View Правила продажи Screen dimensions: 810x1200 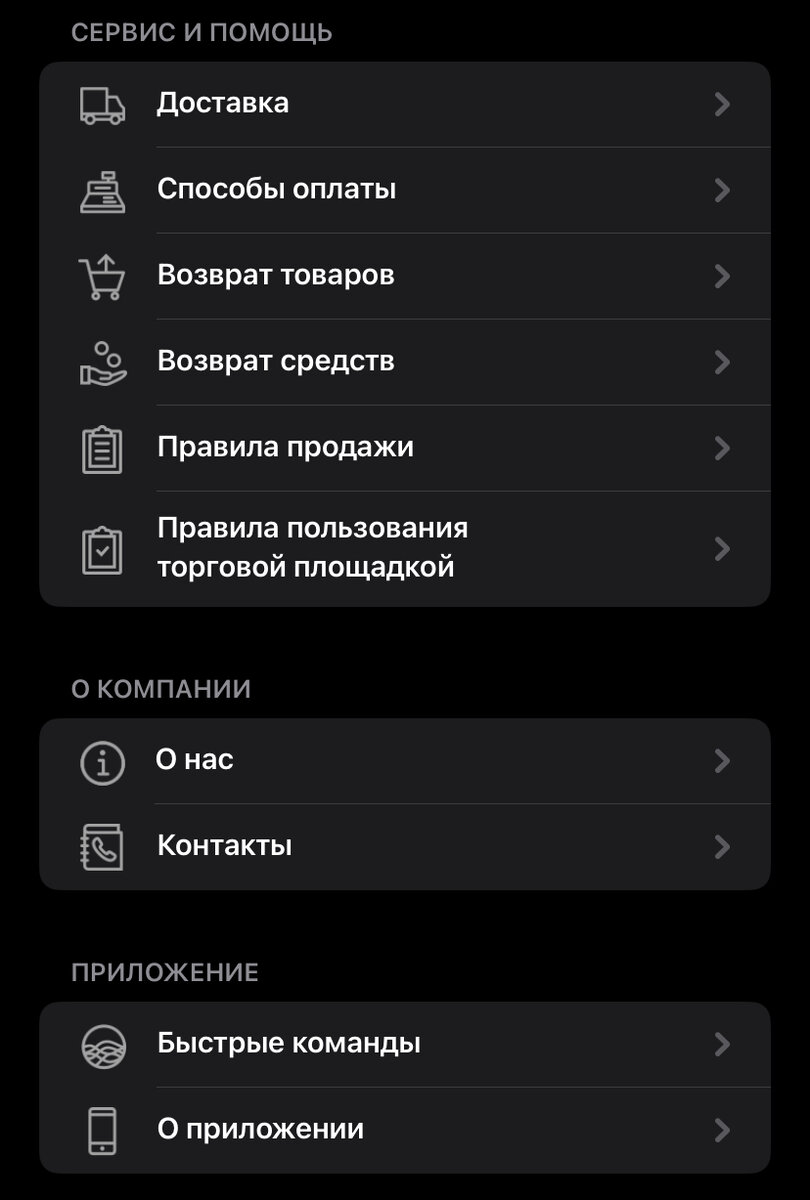click(x=404, y=448)
